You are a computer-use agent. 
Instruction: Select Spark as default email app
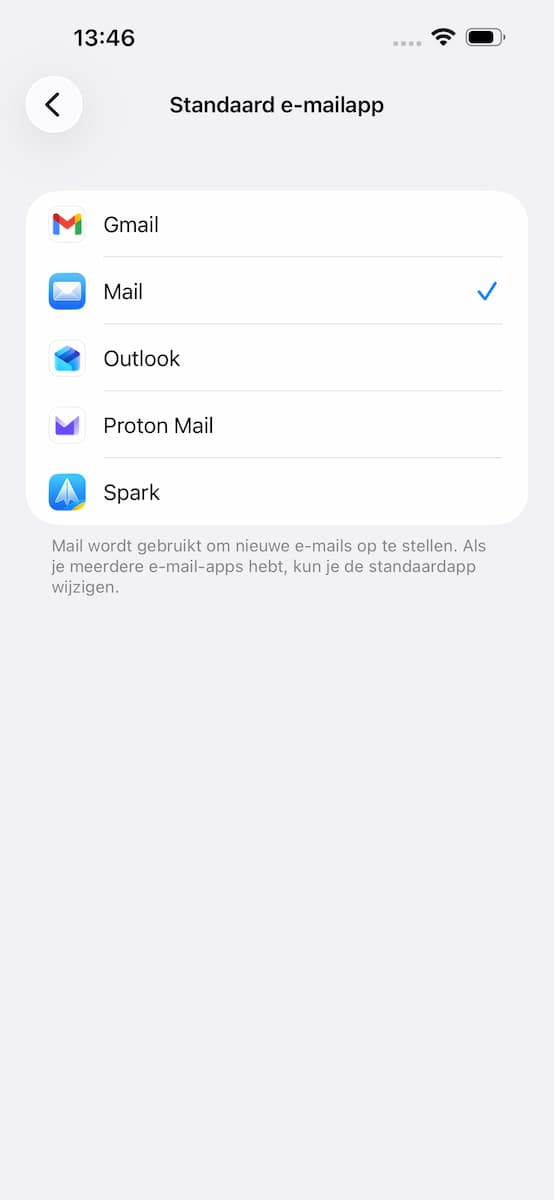pyautogui.click(x=277, y=492)
